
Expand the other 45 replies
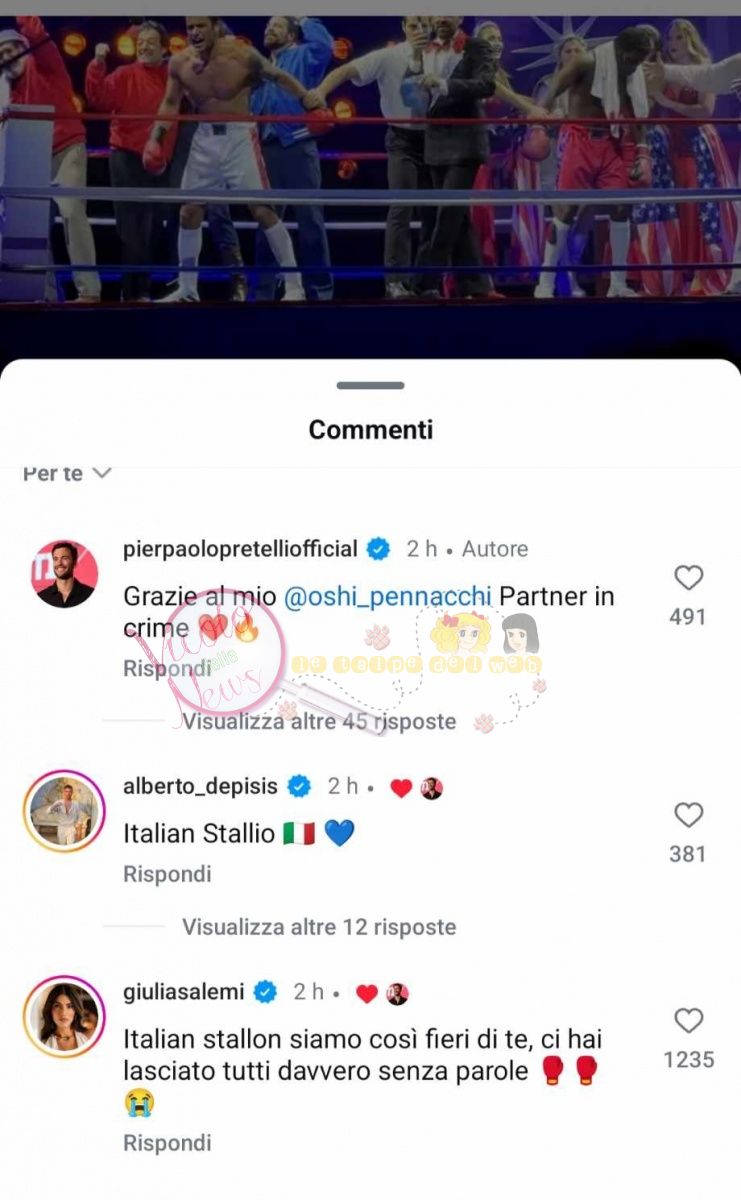click(319, 721)
